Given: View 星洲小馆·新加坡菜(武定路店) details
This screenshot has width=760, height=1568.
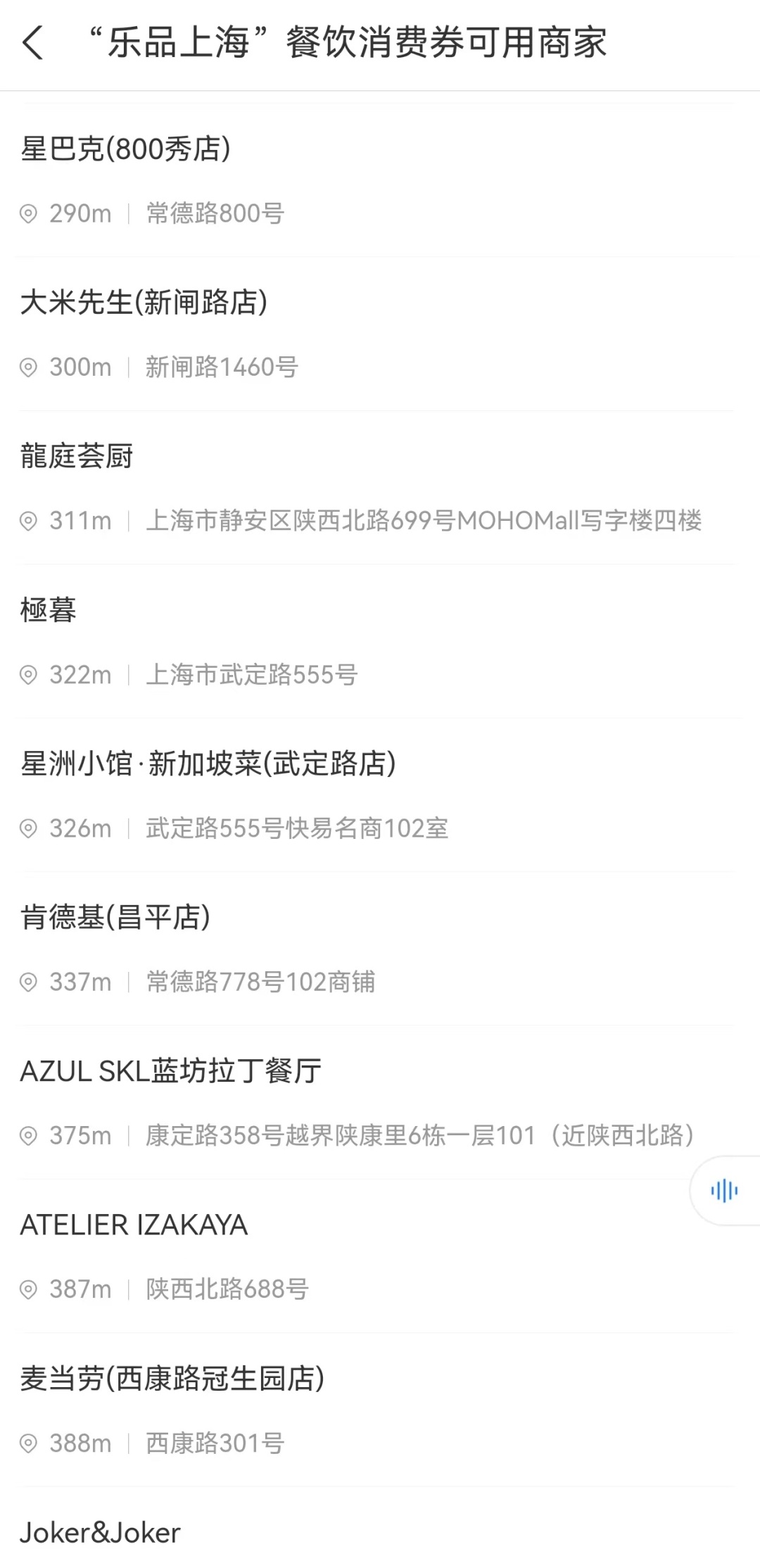Looking at the screenshot, I should [208, 764].
